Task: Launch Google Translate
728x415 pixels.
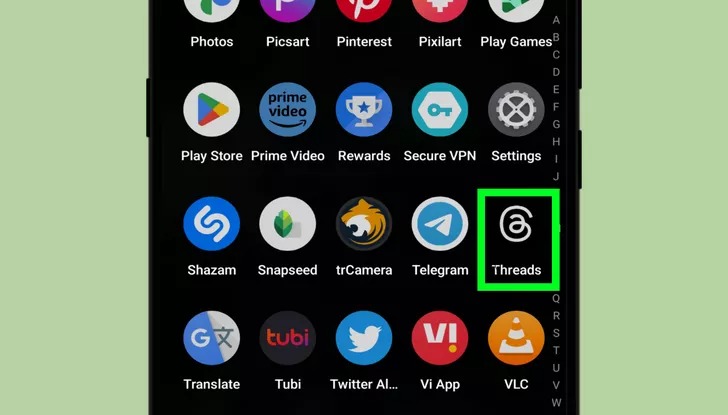Action: [212, 339]
